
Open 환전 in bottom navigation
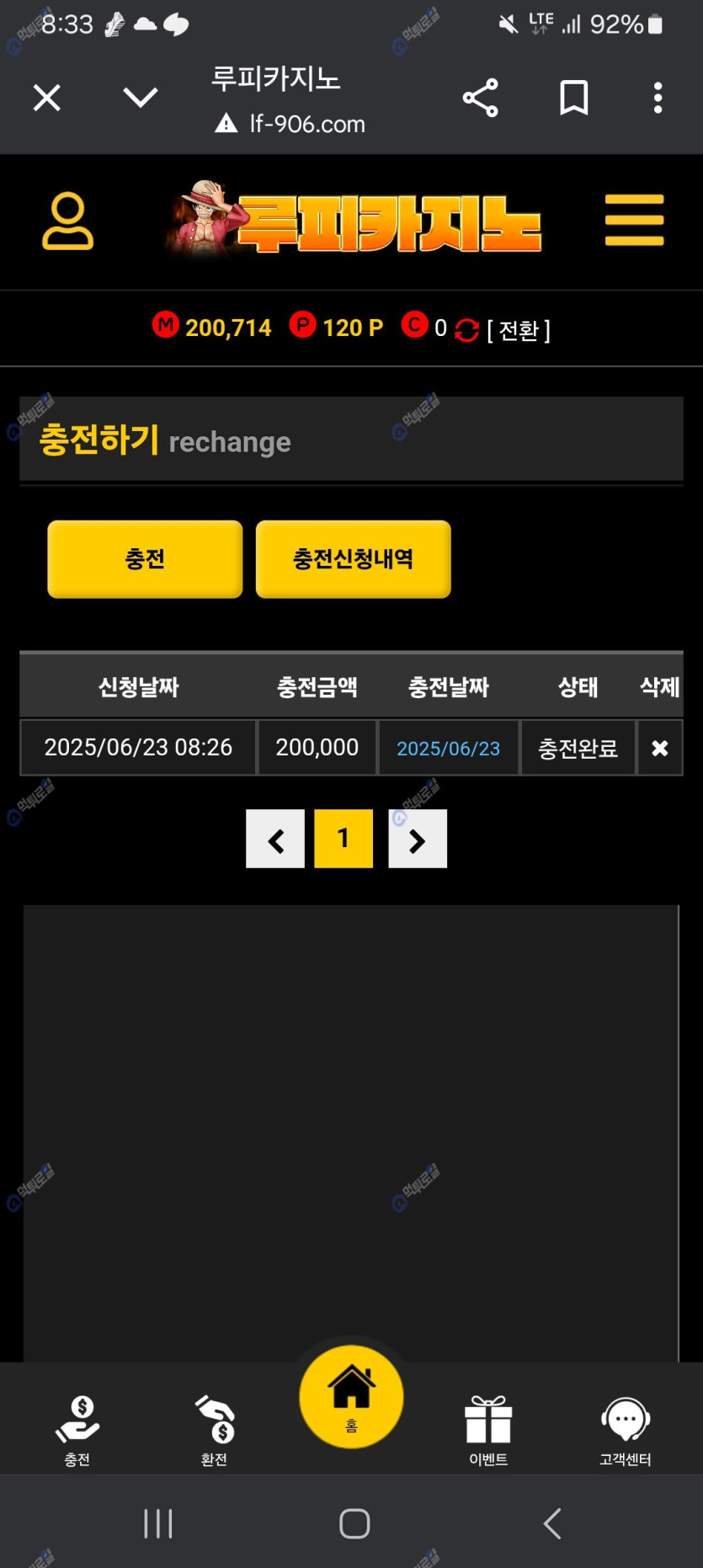[214, 1430]
